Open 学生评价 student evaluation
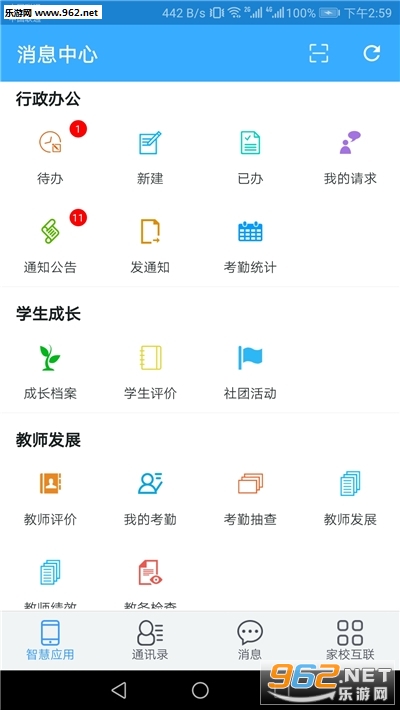Screen dimensions: 400x710 150,371
